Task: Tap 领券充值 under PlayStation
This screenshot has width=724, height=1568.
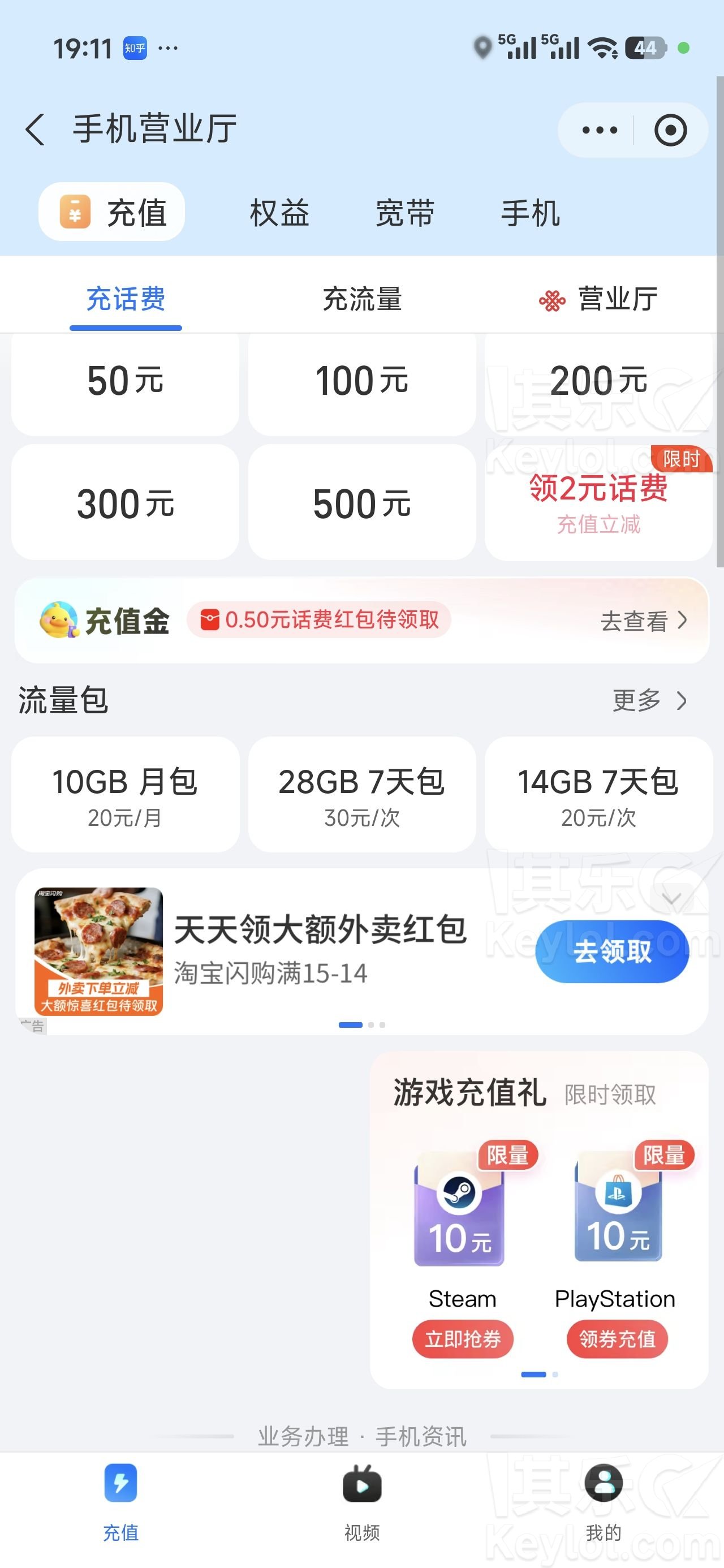Action: pos(617,1338)
